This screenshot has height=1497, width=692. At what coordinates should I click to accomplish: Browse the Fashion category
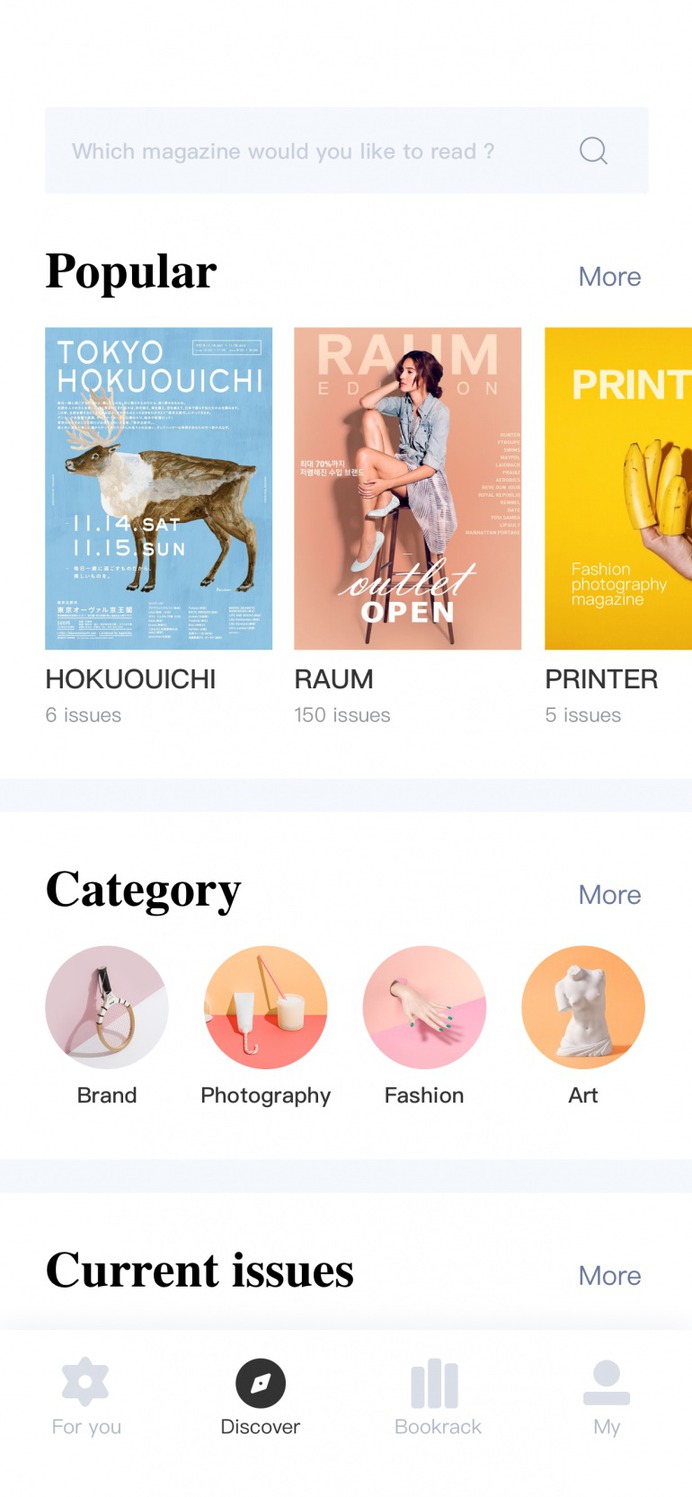(424, 1007)
